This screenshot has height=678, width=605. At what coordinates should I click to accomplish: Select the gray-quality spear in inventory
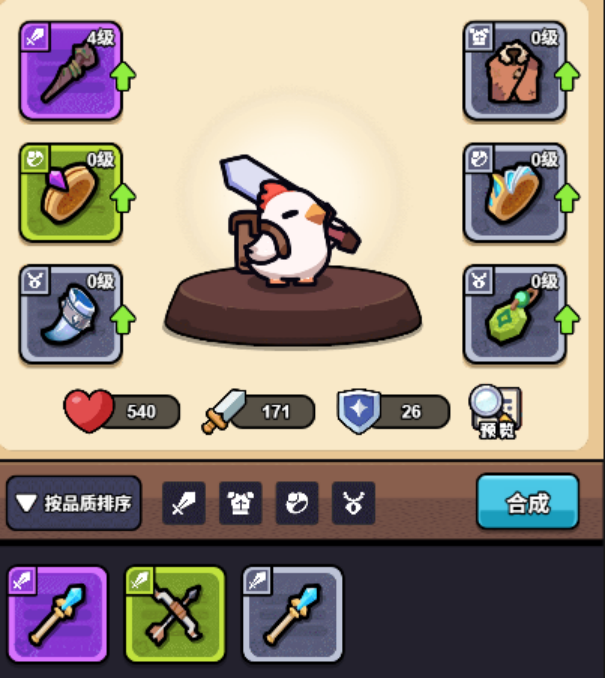292,614
